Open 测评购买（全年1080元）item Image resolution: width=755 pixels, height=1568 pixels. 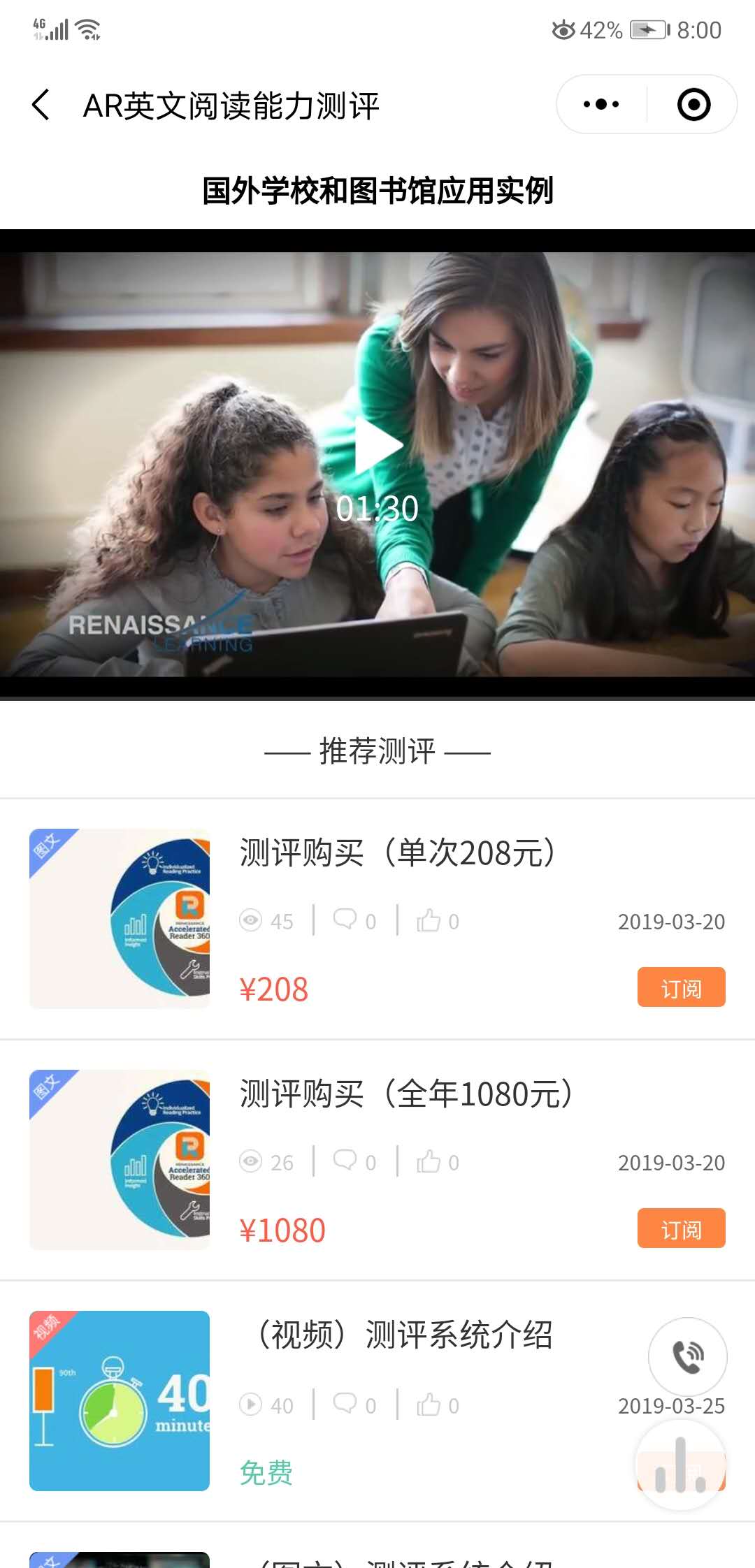(x=406, y=1094)
